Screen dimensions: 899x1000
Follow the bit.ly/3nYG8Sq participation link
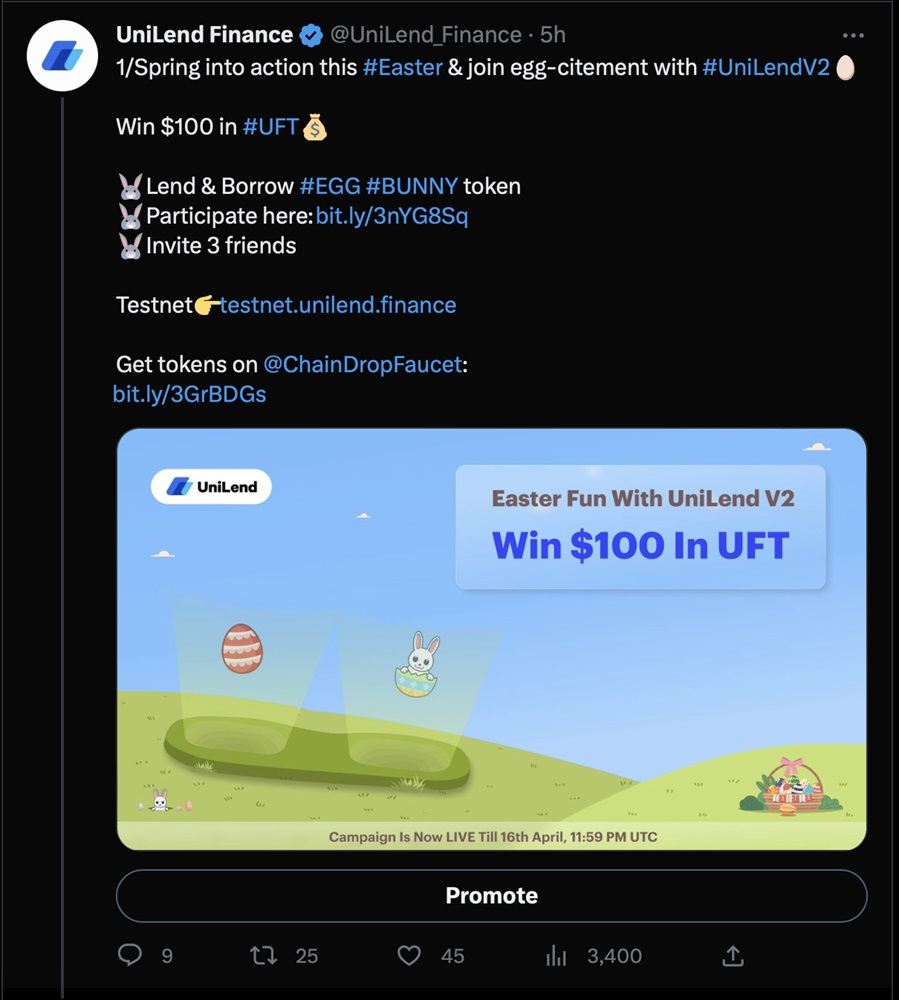pos(392,216)
